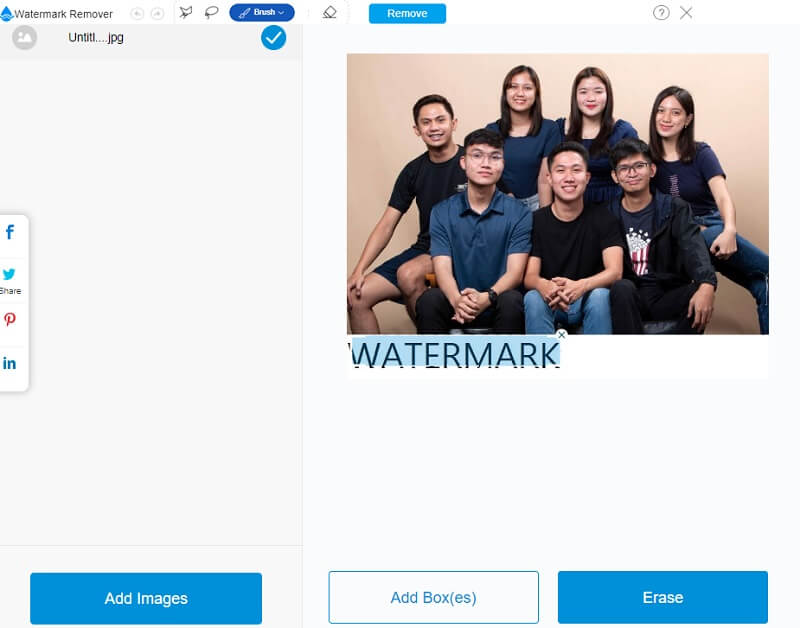The image size is (800, 628).
Task: Share on LinkedIn
Action: coord(10,363)
